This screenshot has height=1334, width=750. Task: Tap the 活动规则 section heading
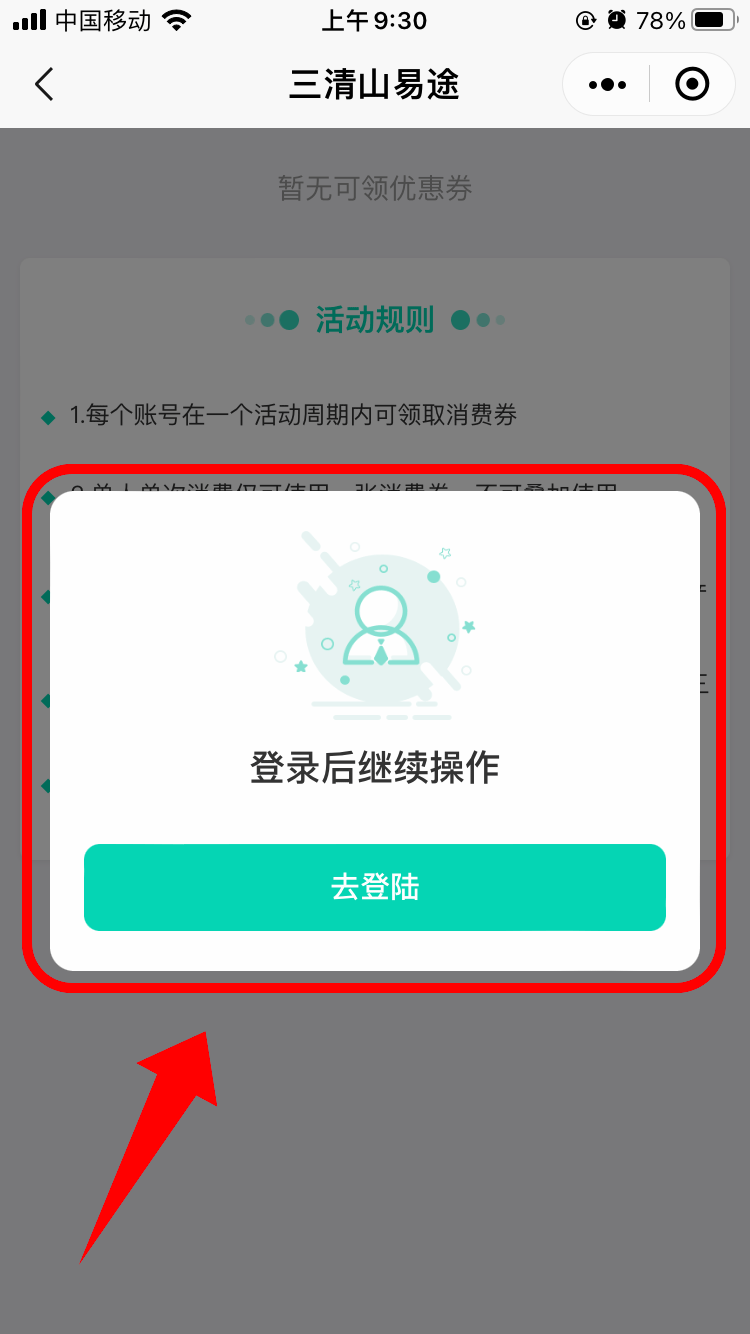point(375,319)
